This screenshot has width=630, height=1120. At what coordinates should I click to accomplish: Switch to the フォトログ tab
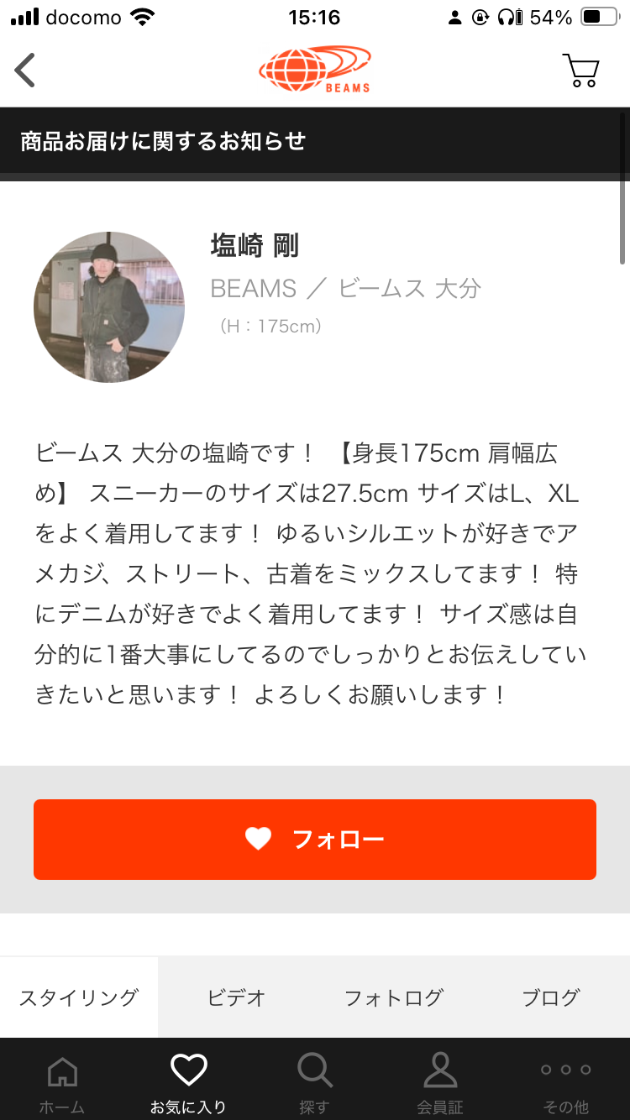(x=393, y=997)
